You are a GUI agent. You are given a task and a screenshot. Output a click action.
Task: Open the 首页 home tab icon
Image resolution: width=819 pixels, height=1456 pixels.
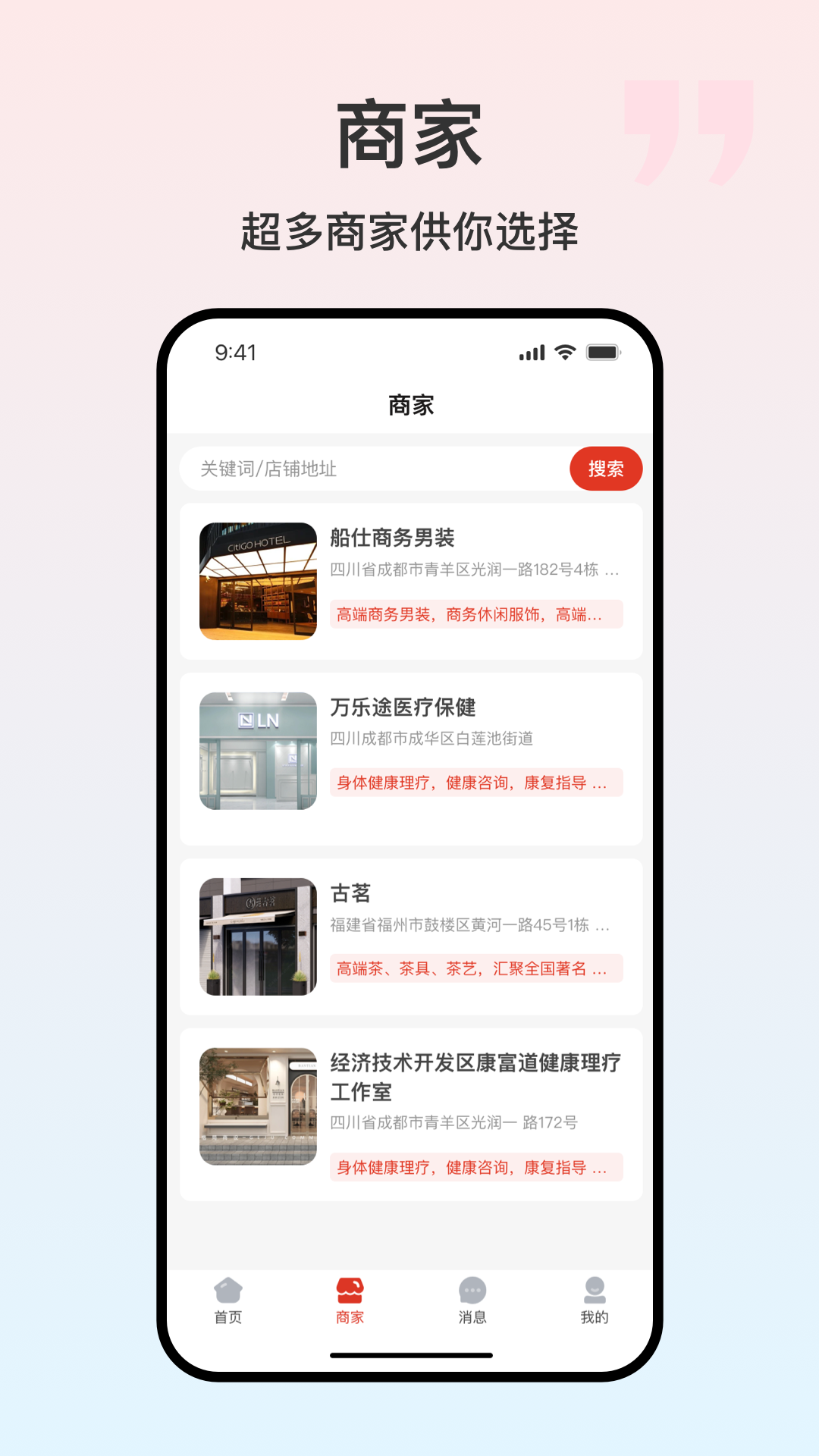tap(227, 1298)
